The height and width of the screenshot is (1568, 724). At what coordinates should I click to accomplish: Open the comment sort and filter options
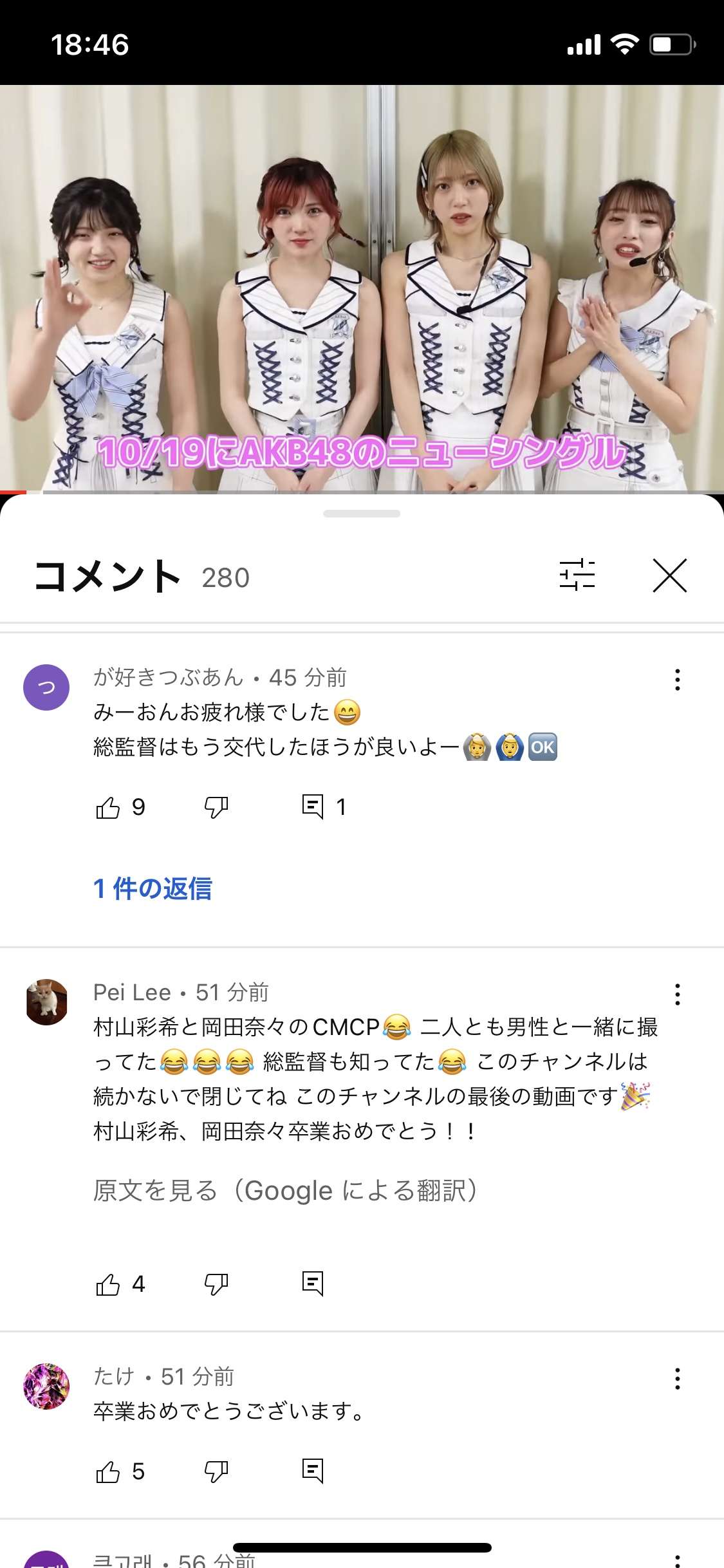click(x=577, y=575)
